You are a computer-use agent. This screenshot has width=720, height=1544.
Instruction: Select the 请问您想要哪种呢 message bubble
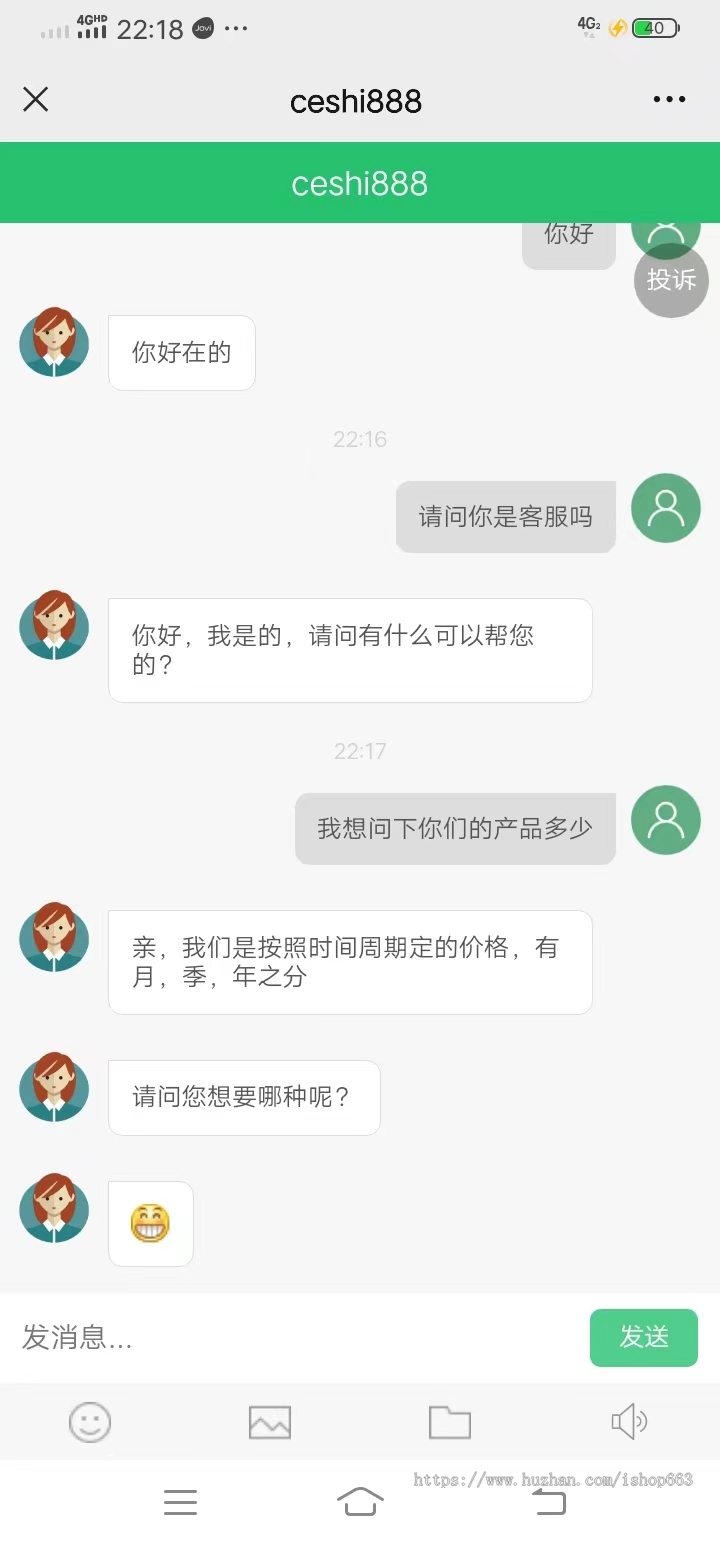click(243, 1097)
